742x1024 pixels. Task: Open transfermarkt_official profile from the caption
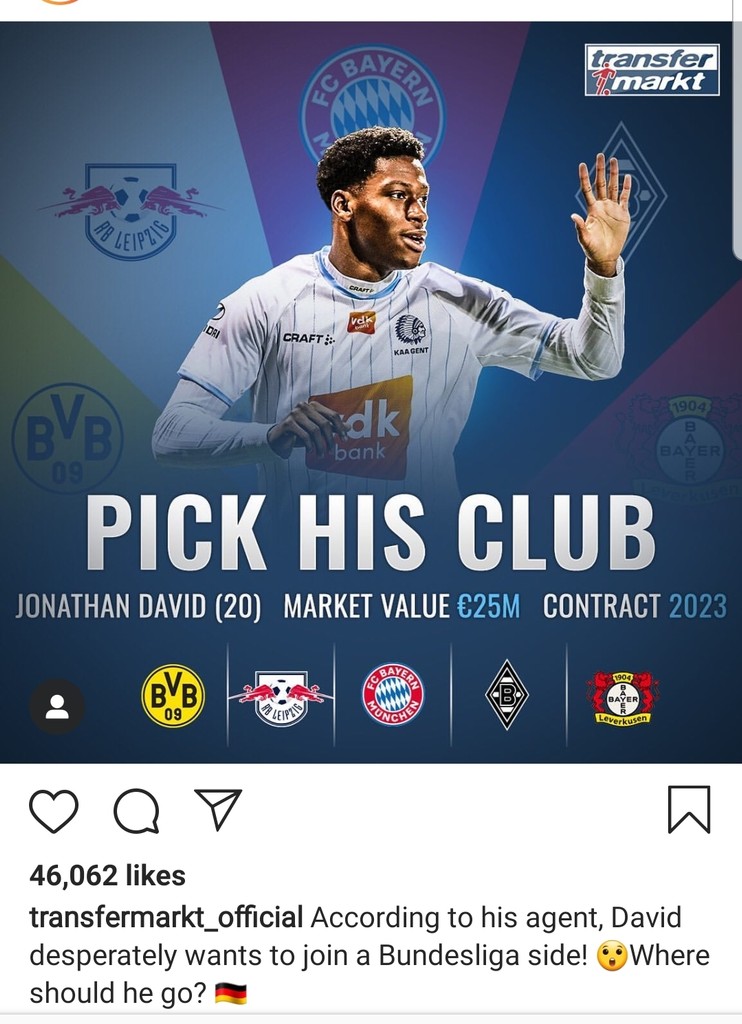pos(166,917)
